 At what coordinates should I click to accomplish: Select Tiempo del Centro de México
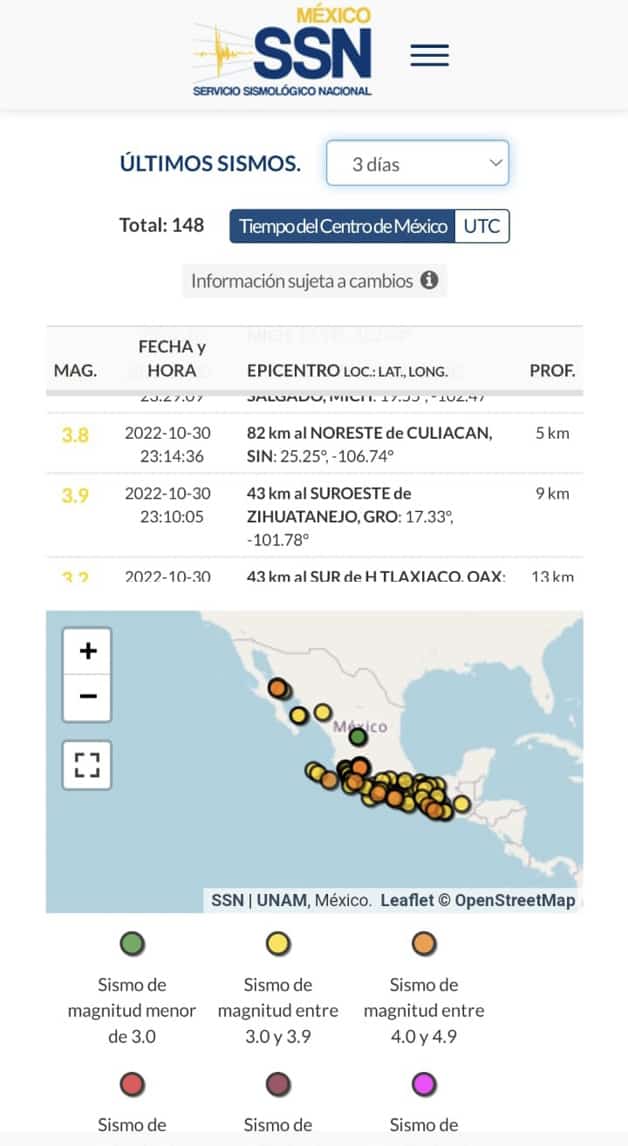342,226
